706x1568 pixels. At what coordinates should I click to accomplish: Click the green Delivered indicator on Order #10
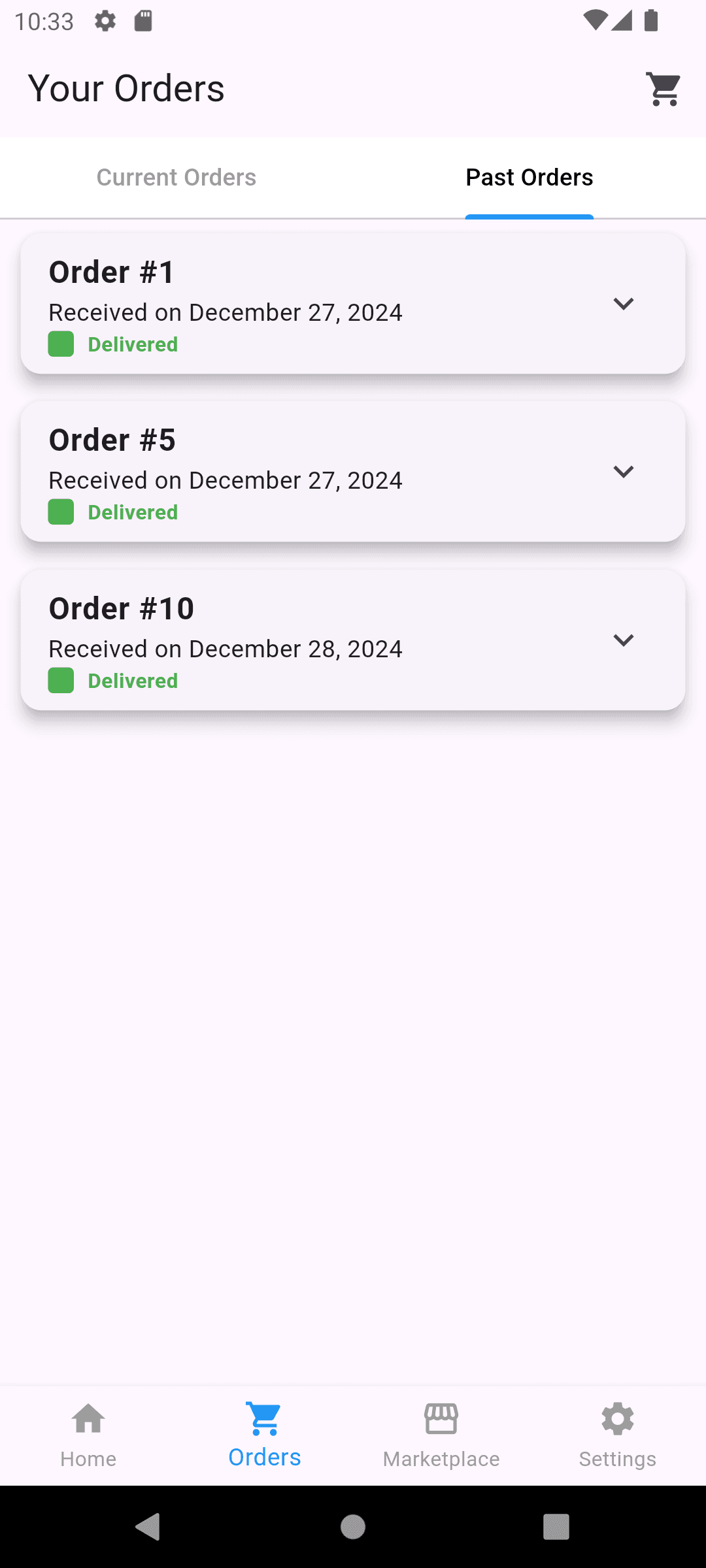(x=61, y=681)
